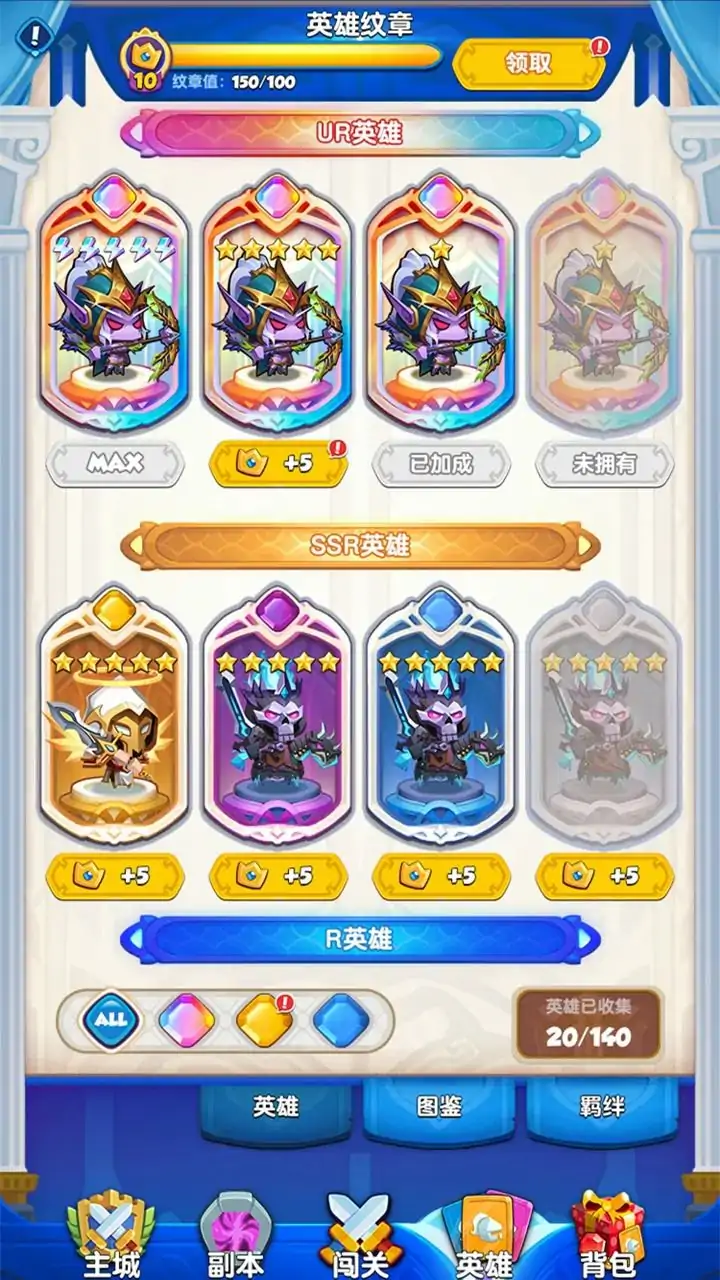Claim +5 under the blue SSR hero
Viewport: 720px width, 1280px height.
441,876
